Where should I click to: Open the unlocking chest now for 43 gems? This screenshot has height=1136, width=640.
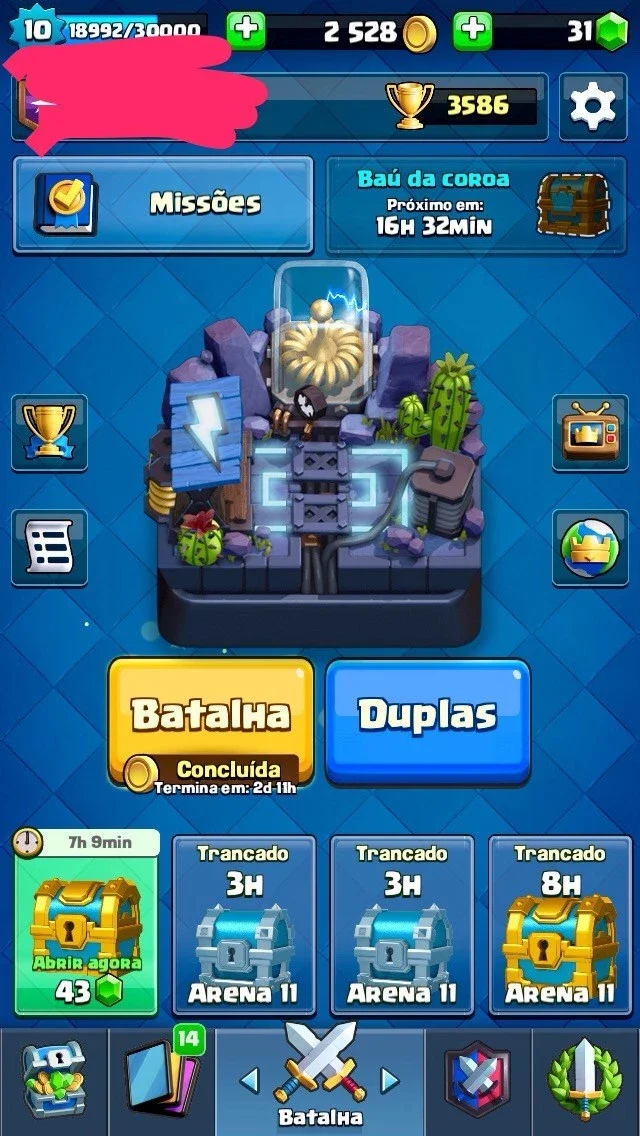tap(86, 924)
